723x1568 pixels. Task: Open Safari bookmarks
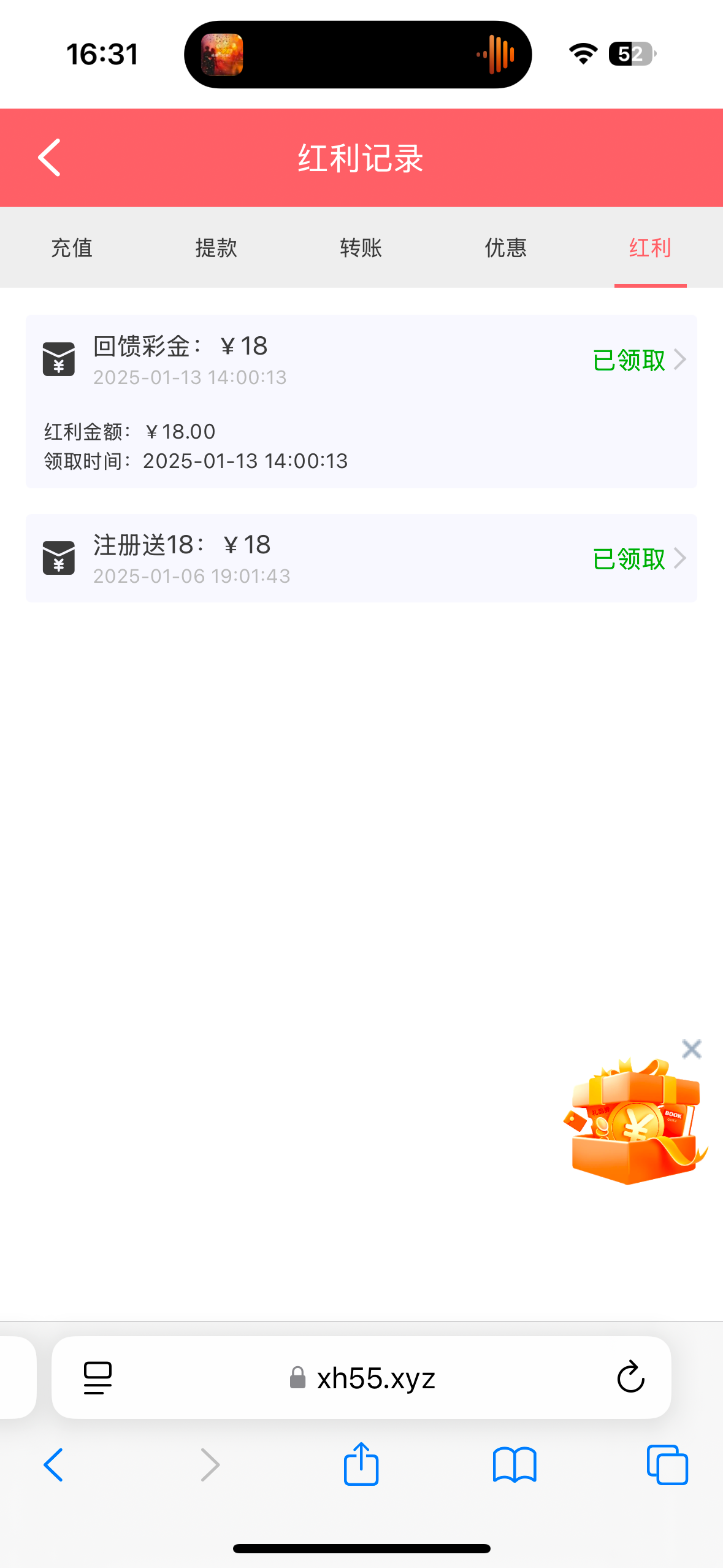[x=514, y=1465]
